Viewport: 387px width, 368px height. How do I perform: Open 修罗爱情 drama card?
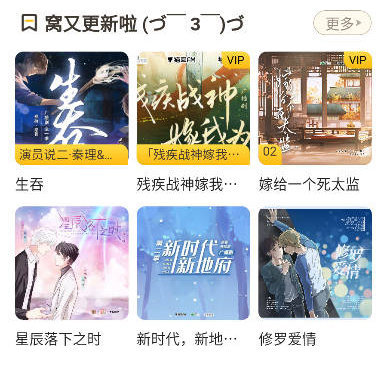(315, 263)
